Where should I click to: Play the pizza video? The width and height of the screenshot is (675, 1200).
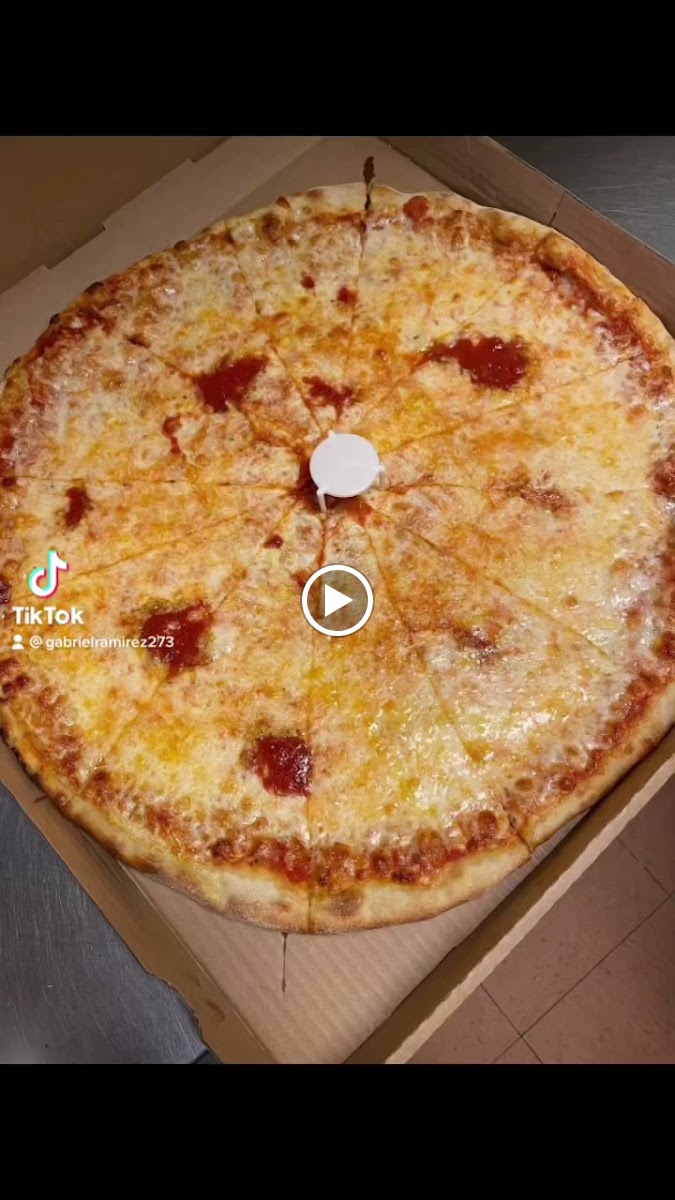click(337, 600)
